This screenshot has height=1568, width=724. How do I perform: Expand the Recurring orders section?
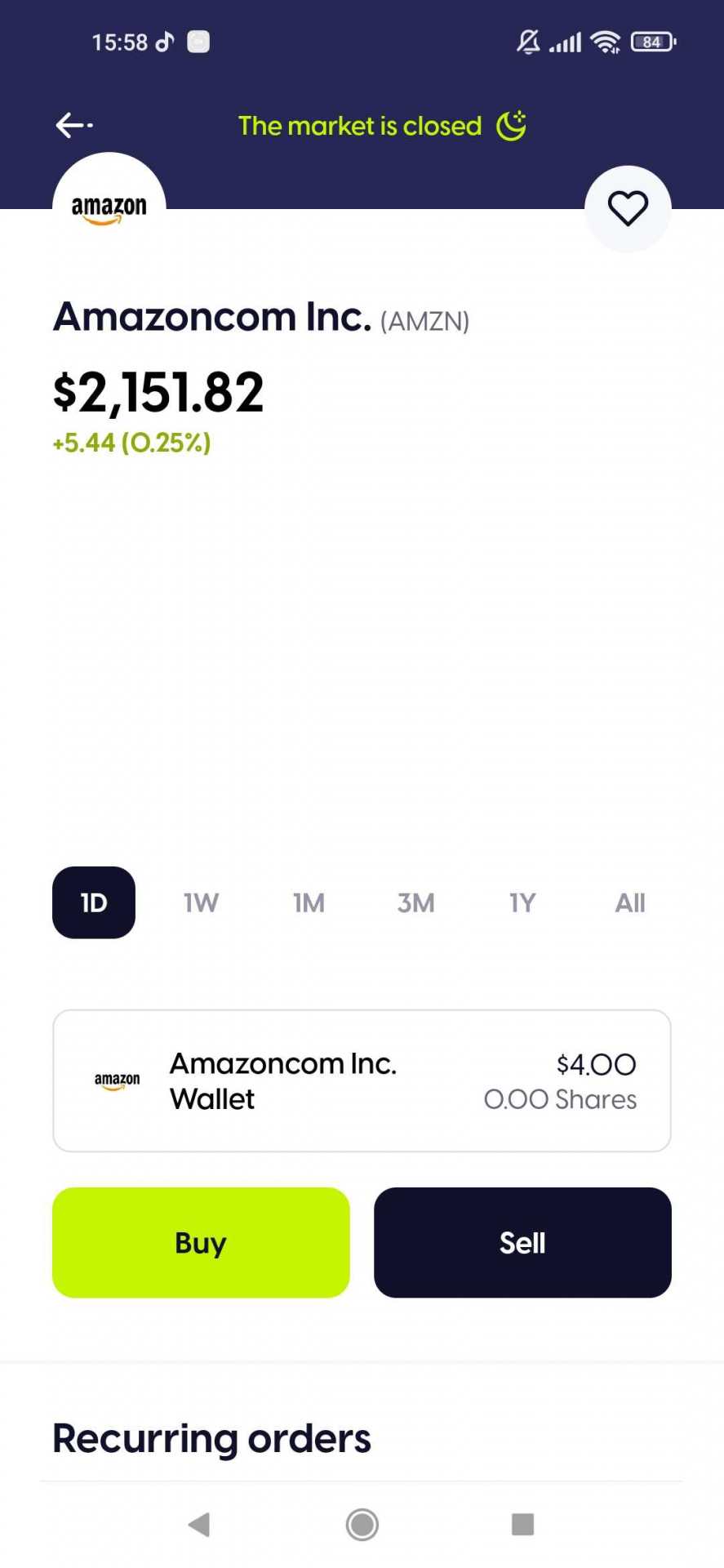pos(211,1437)
